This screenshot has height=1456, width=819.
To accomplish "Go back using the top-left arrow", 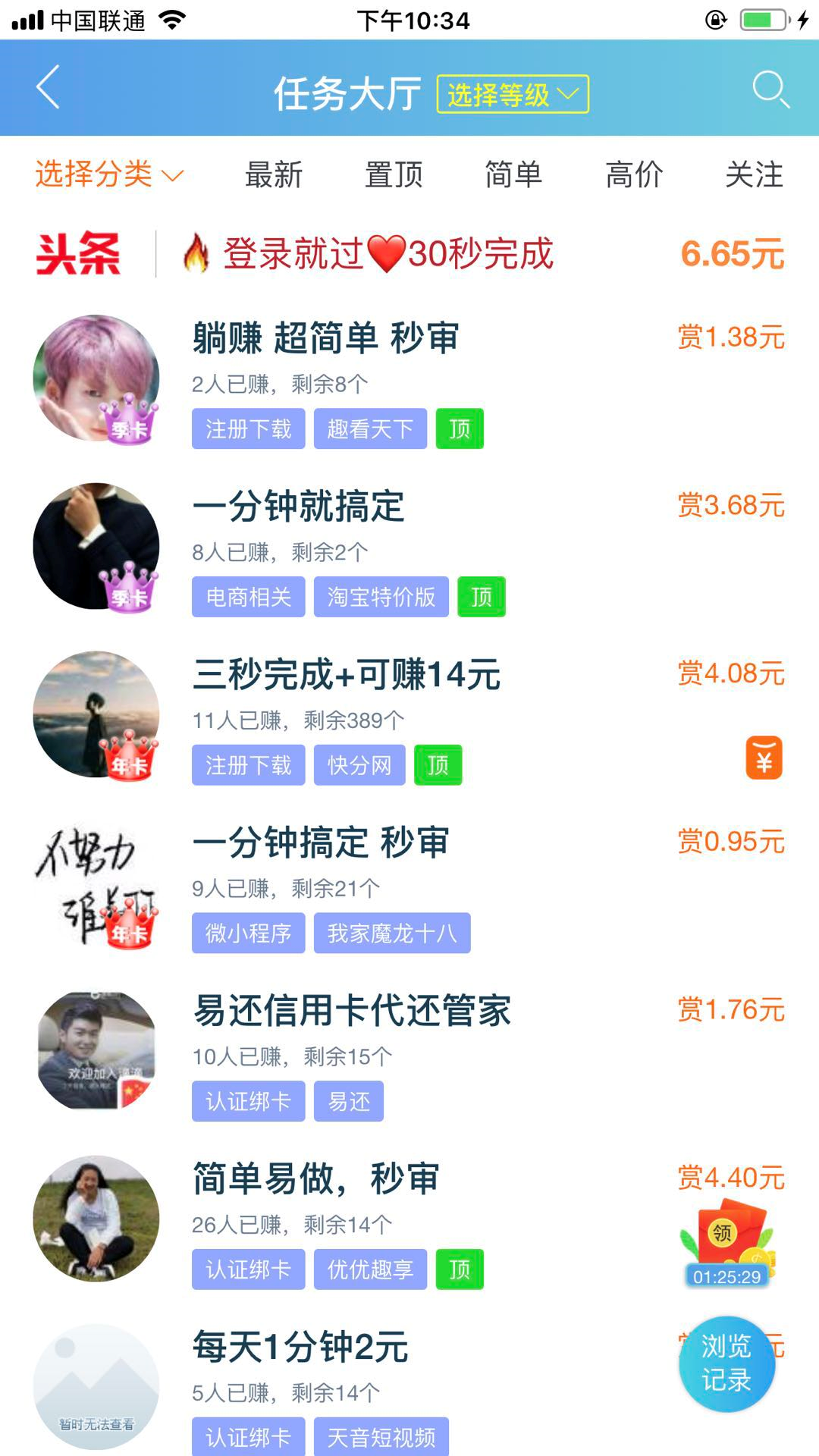I will pyautogui.click(x=48, y=88).
